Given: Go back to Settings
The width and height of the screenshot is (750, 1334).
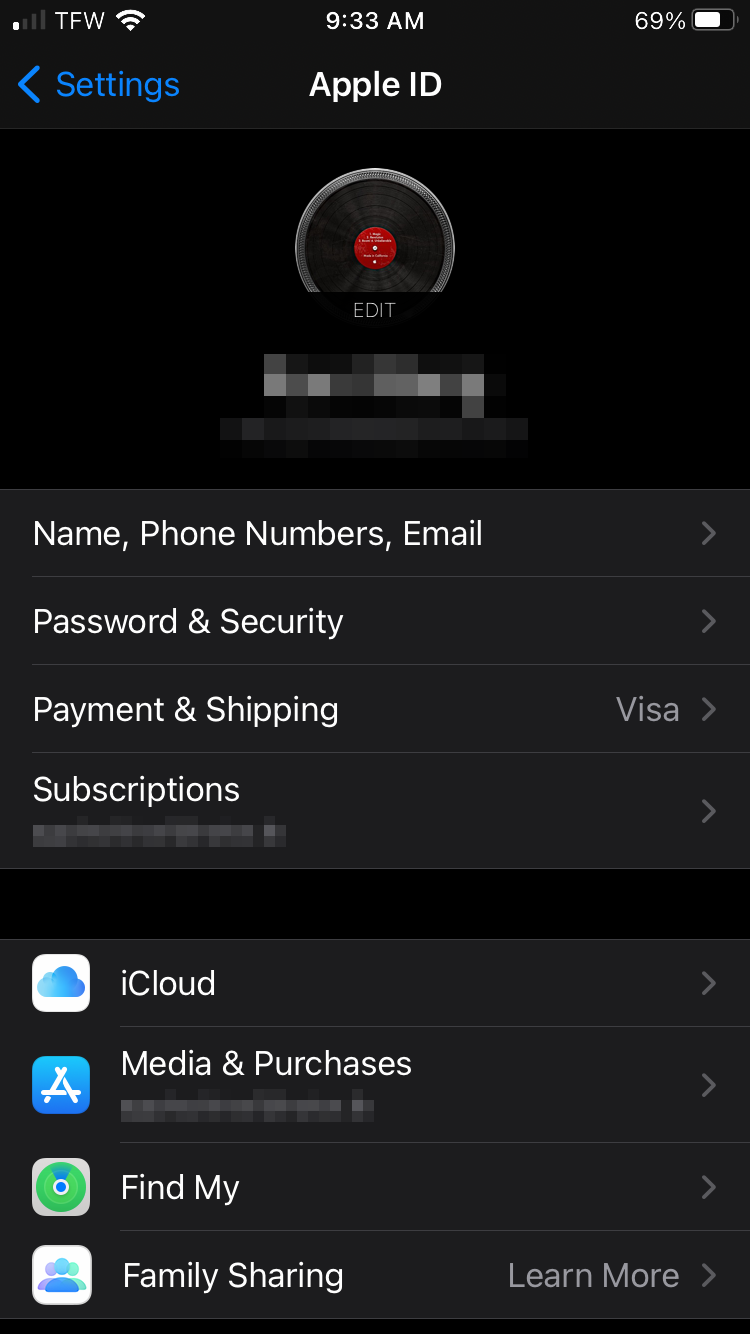Looking at the screenshot, I should point(99,85).
